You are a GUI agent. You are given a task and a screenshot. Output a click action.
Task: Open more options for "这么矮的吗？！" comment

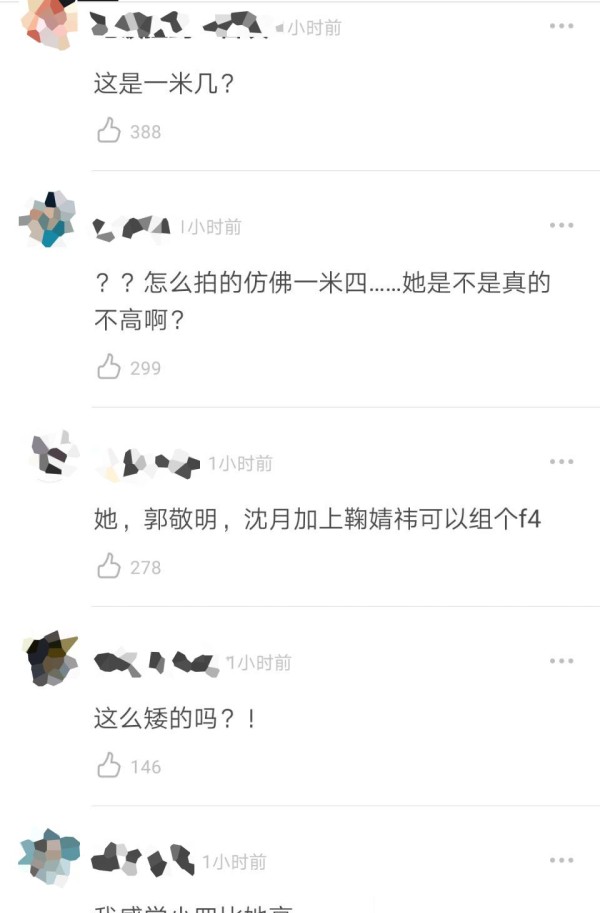click(x=561, y=661)
